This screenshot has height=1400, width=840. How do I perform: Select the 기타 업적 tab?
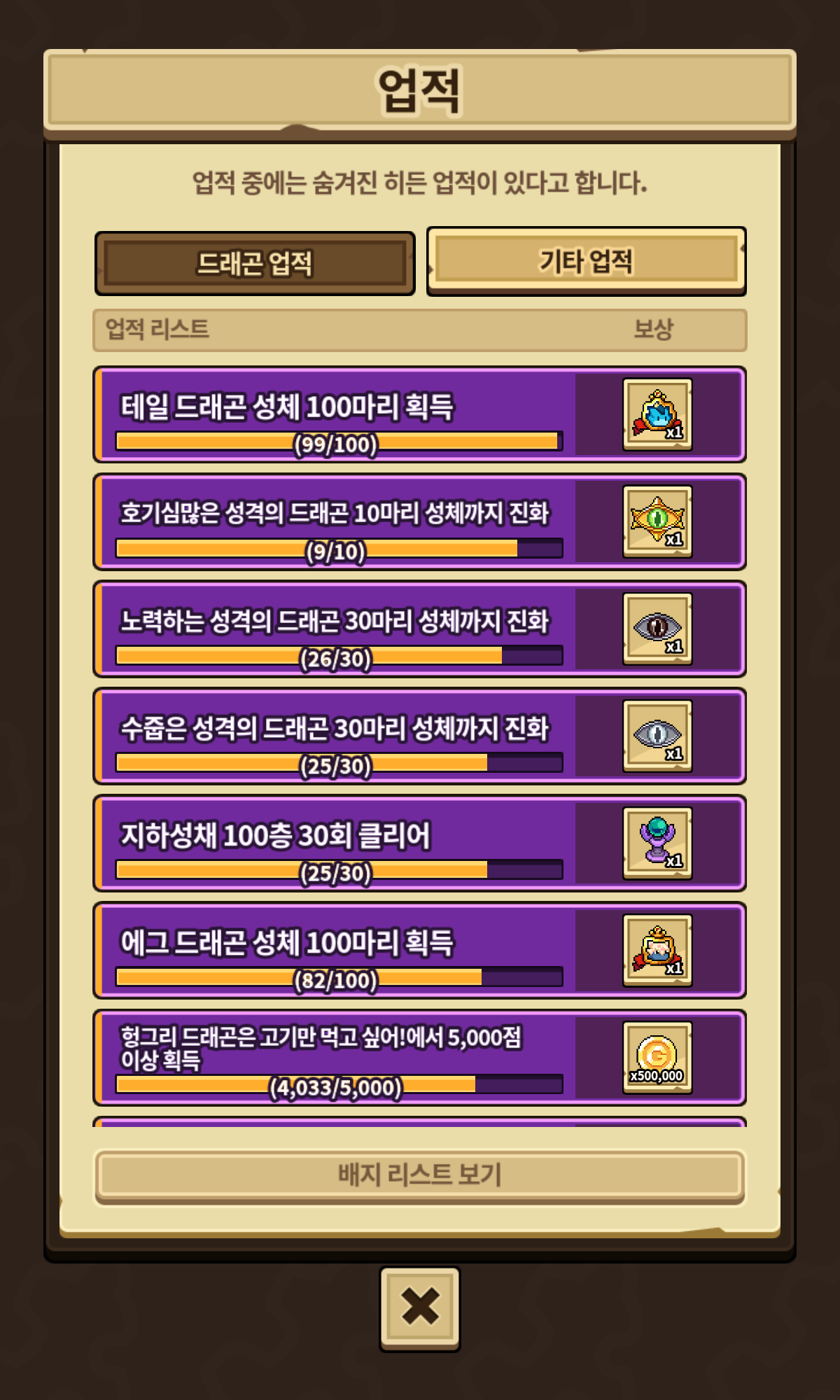coord(586,261)
